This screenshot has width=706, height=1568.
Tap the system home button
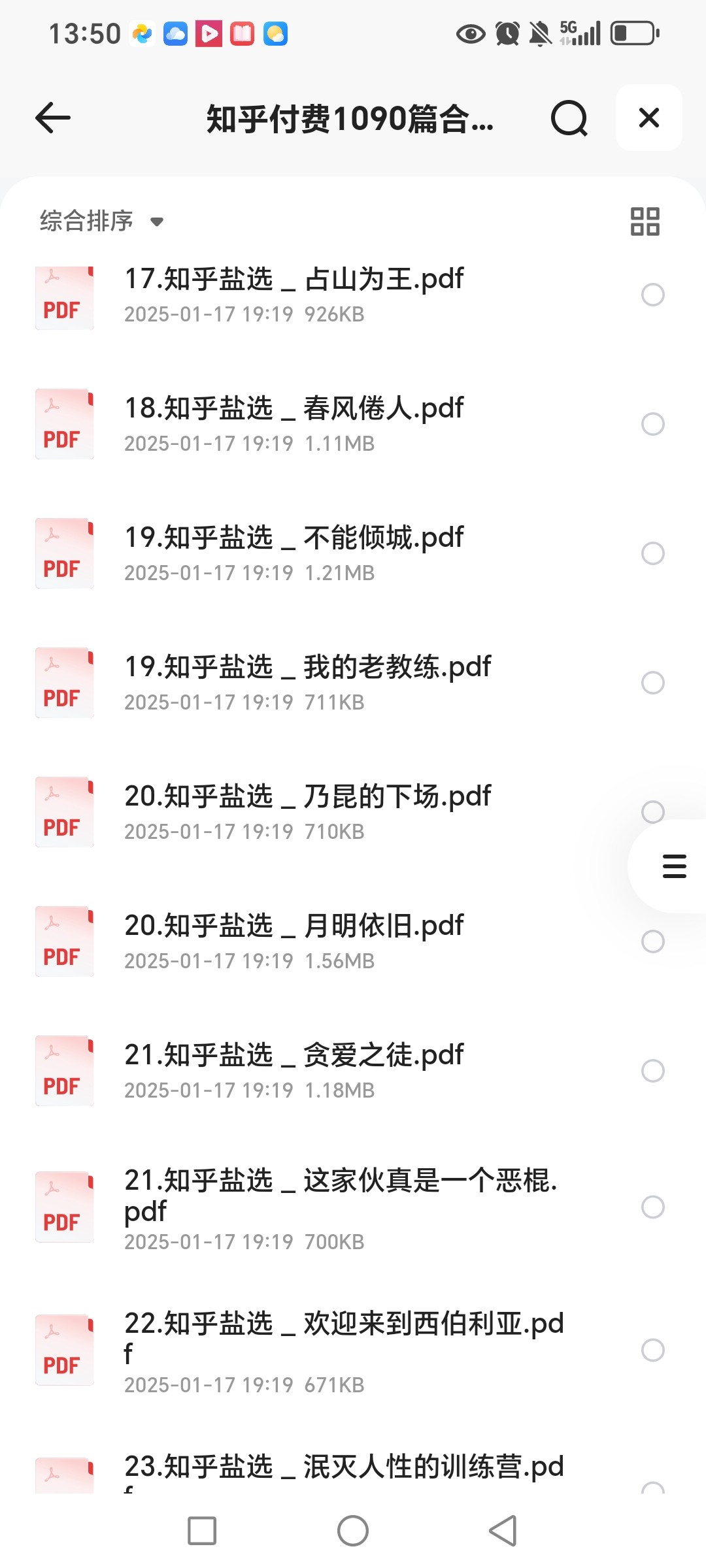(x=353, y=1531)
